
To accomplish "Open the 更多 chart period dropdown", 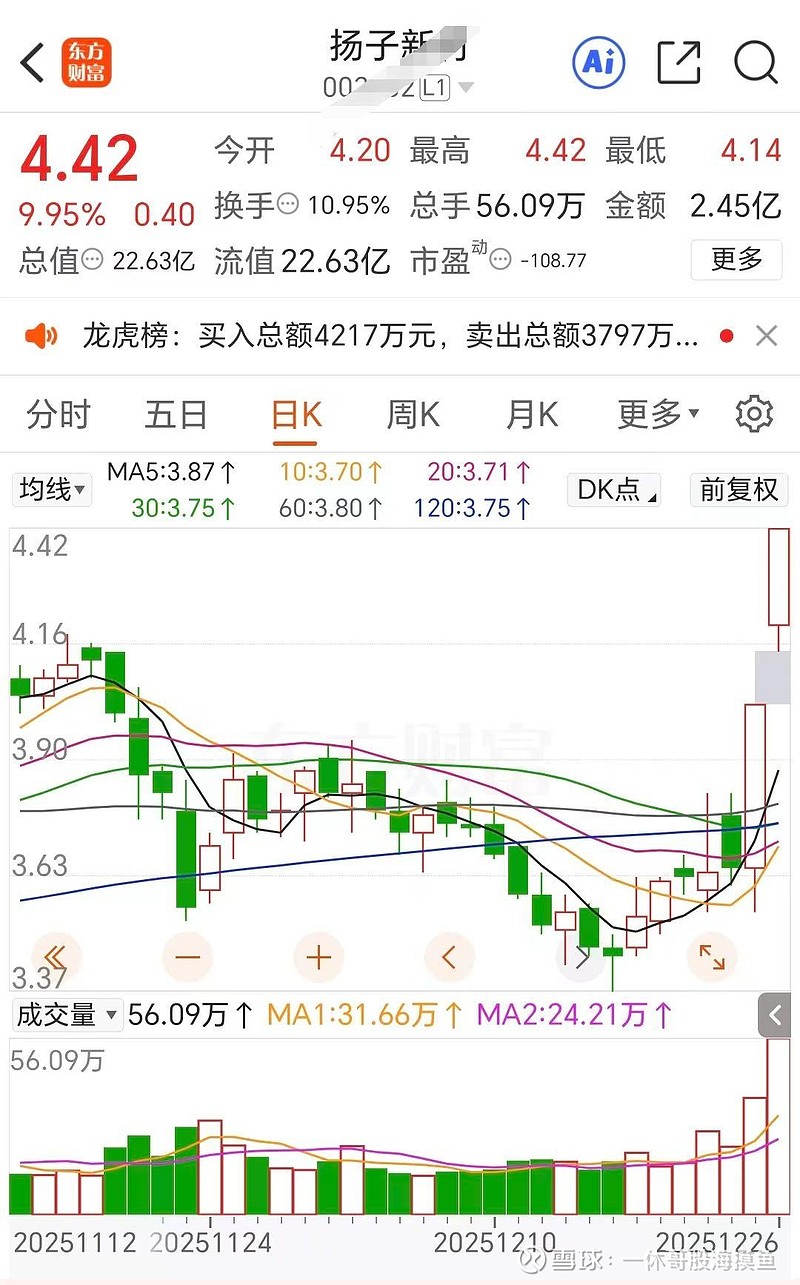I will (648, 413).
